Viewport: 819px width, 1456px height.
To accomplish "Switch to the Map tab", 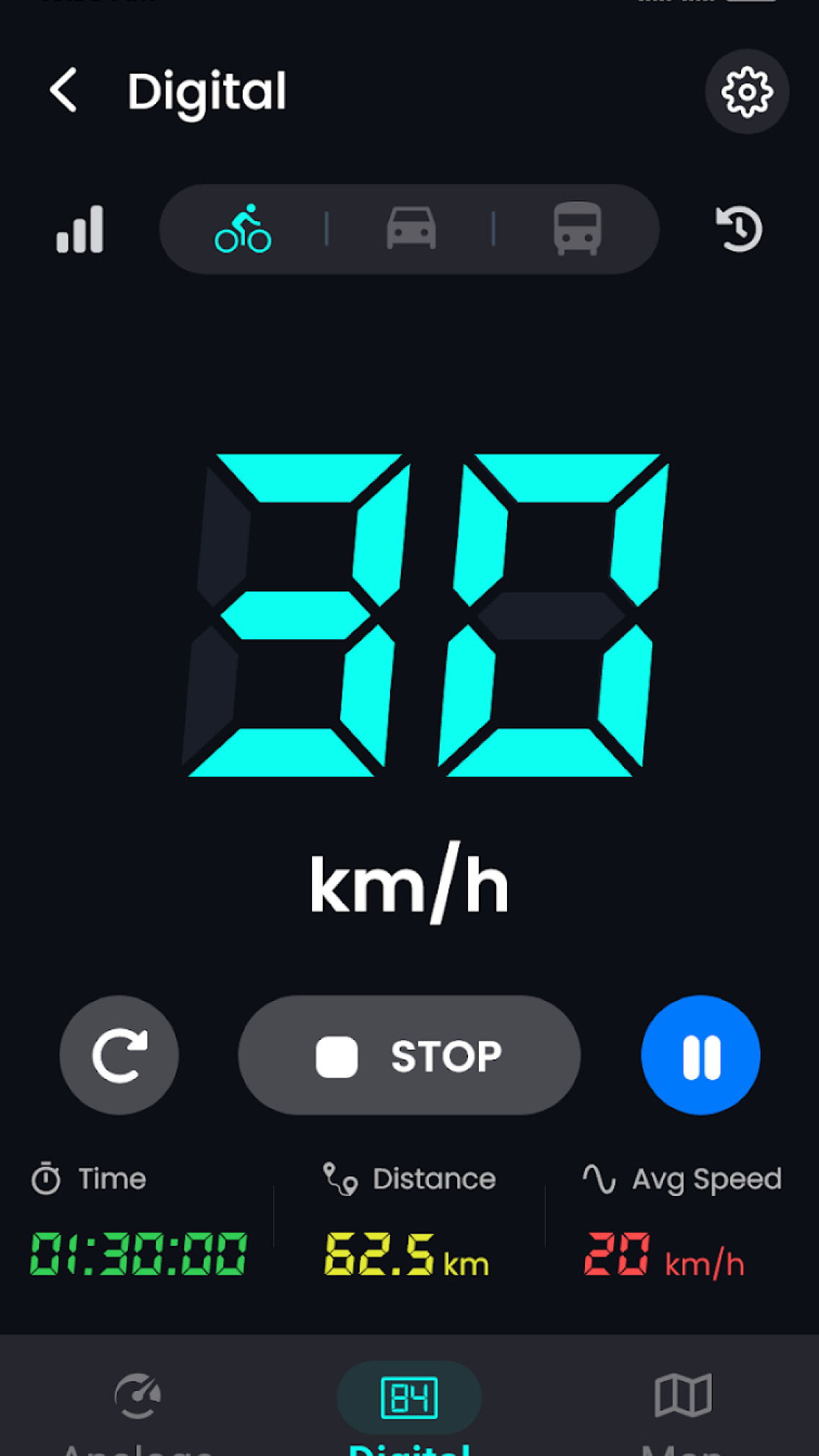I will pyautogui.click(x=682, y=1395).
